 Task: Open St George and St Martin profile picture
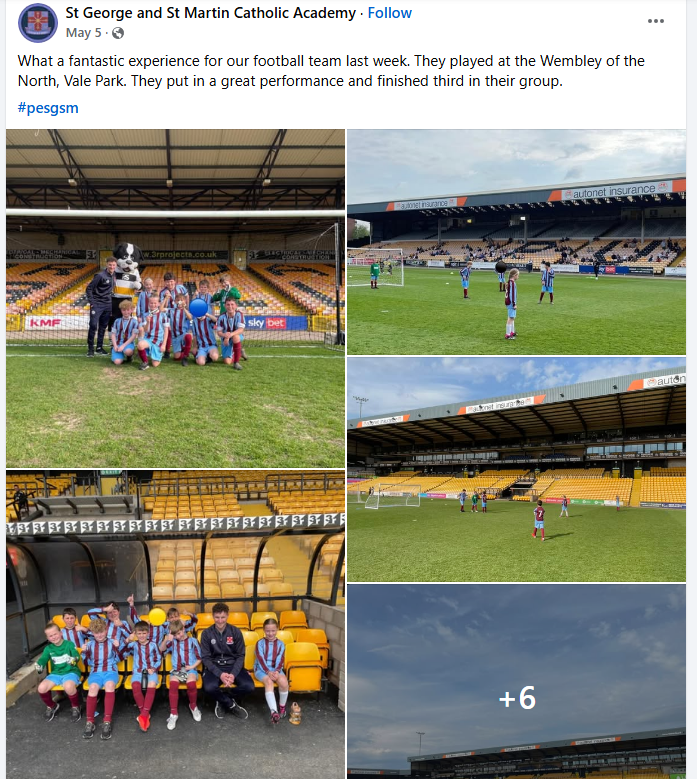37,22
